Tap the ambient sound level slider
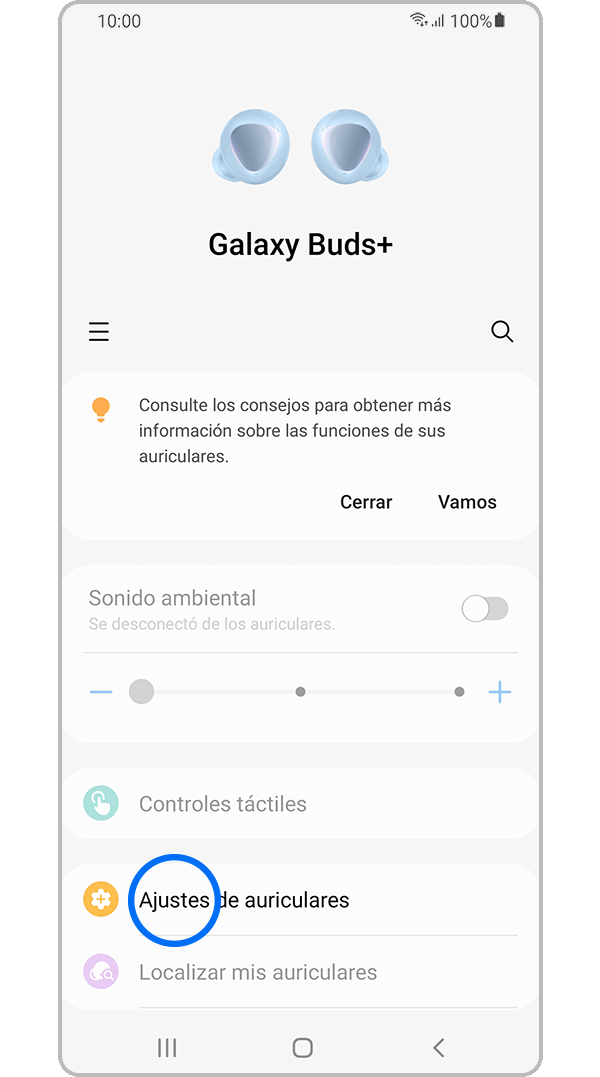The width and height of the screenshot is (600, 1077). 300,692
